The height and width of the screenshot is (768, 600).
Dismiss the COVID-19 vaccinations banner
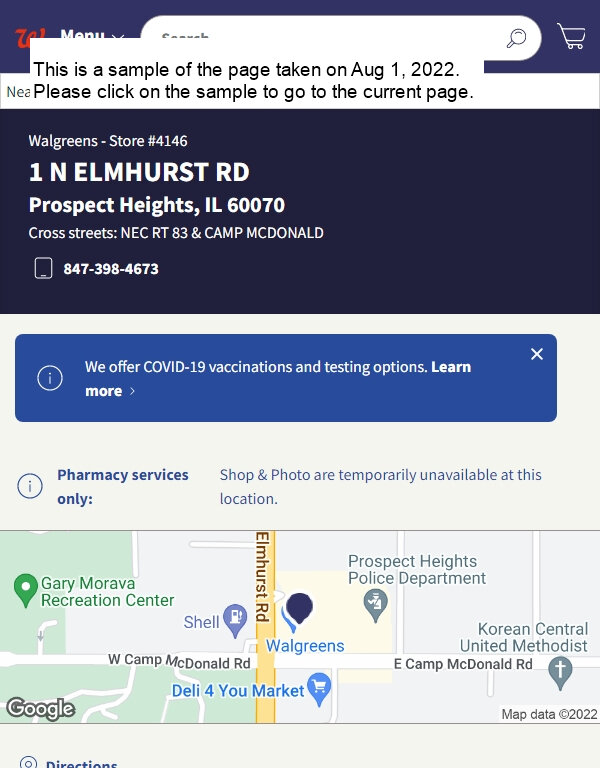coord(537,354)
